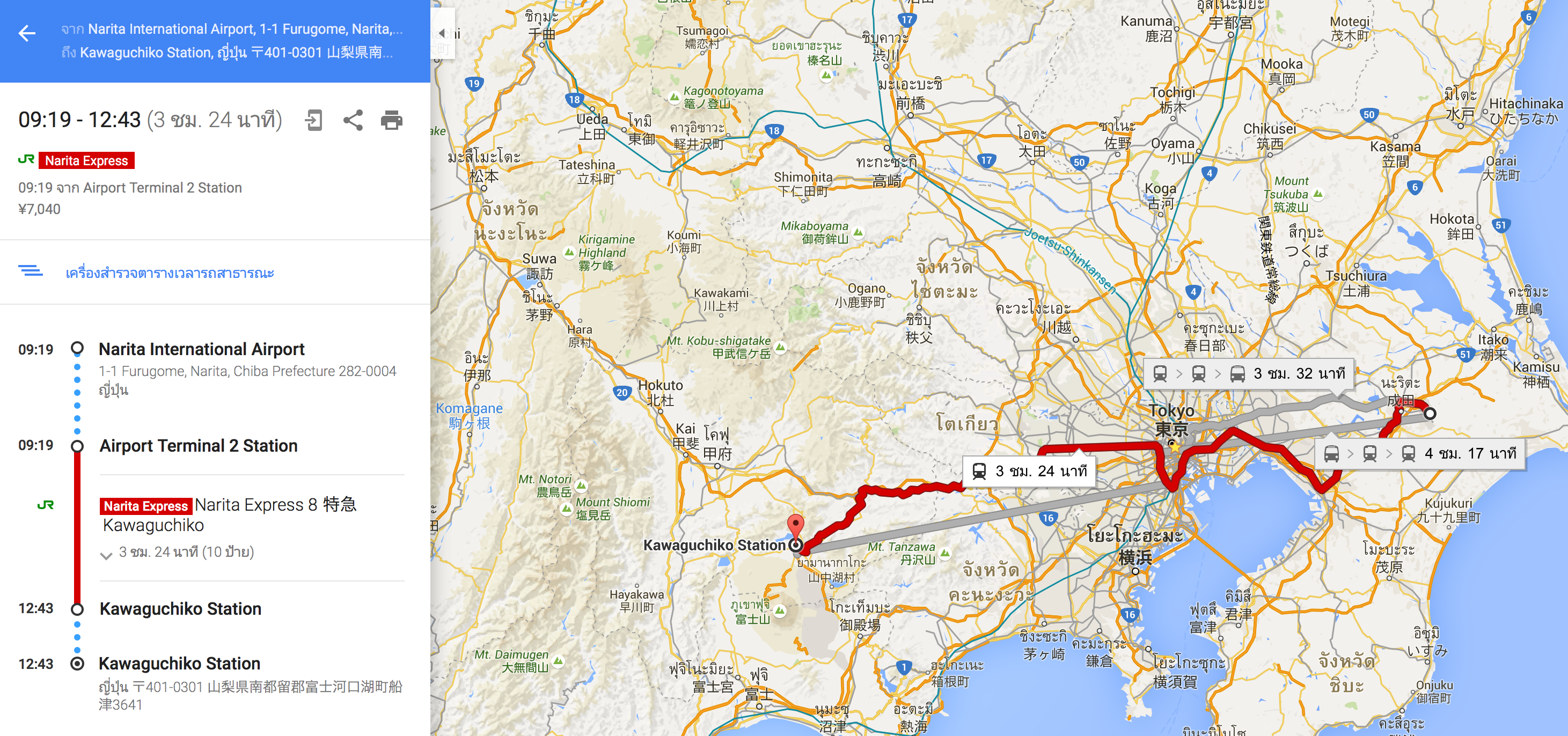1568x736 pixels.
Task: Select the 3 hr 32 min alternative route
Action: click(1249, 374)
